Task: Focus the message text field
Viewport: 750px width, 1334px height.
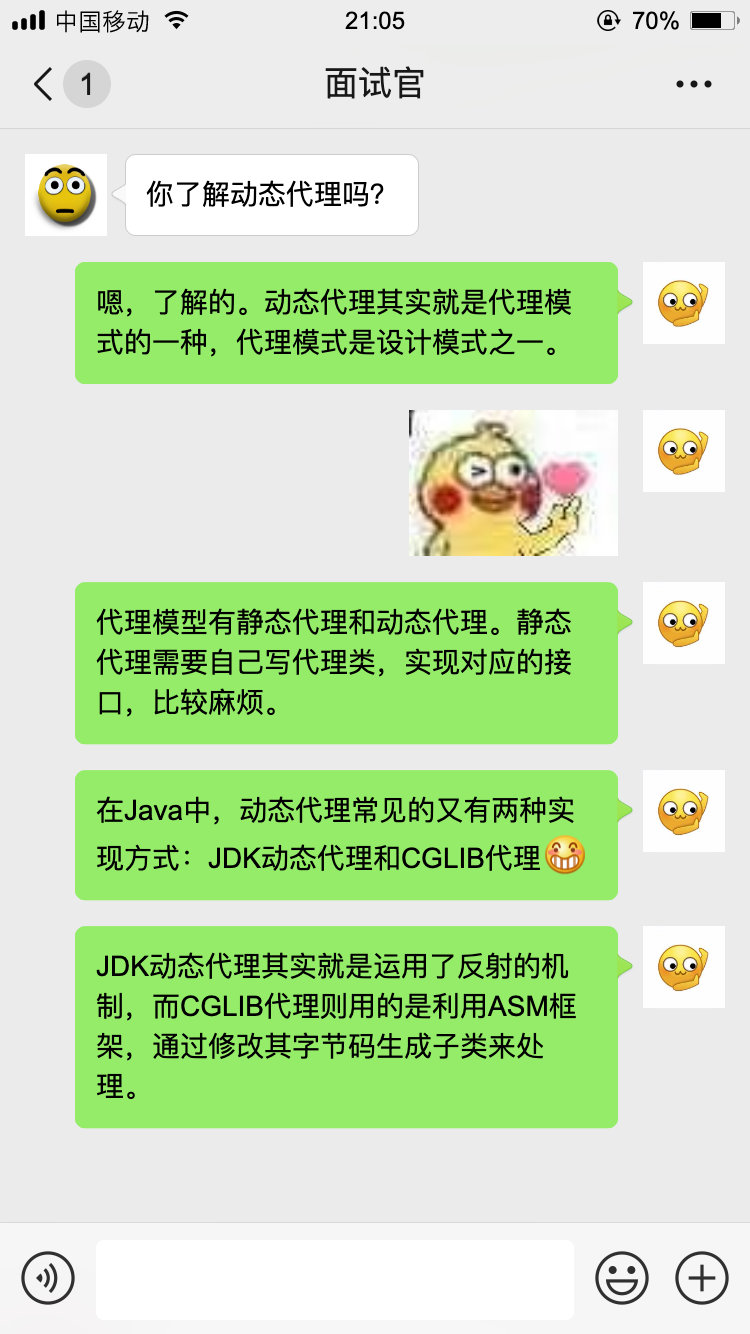Action: click(x=334, y=1279)
